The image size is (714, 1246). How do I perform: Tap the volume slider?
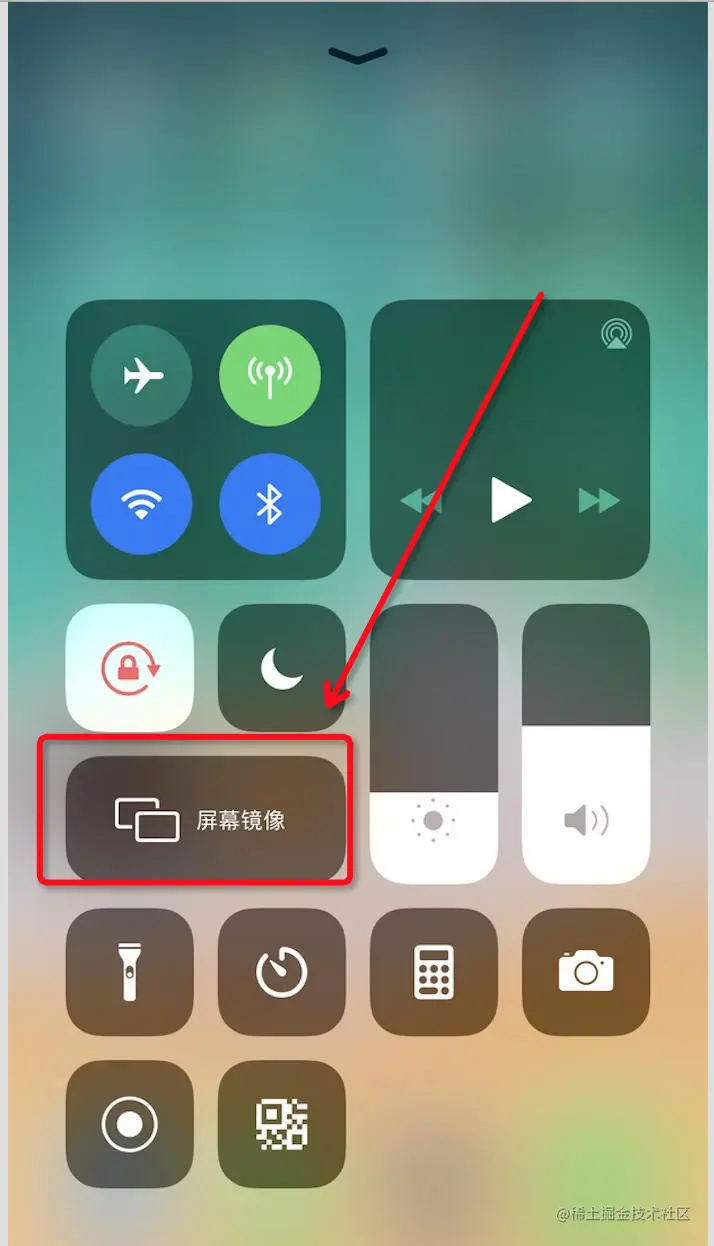tap(586, 744)
